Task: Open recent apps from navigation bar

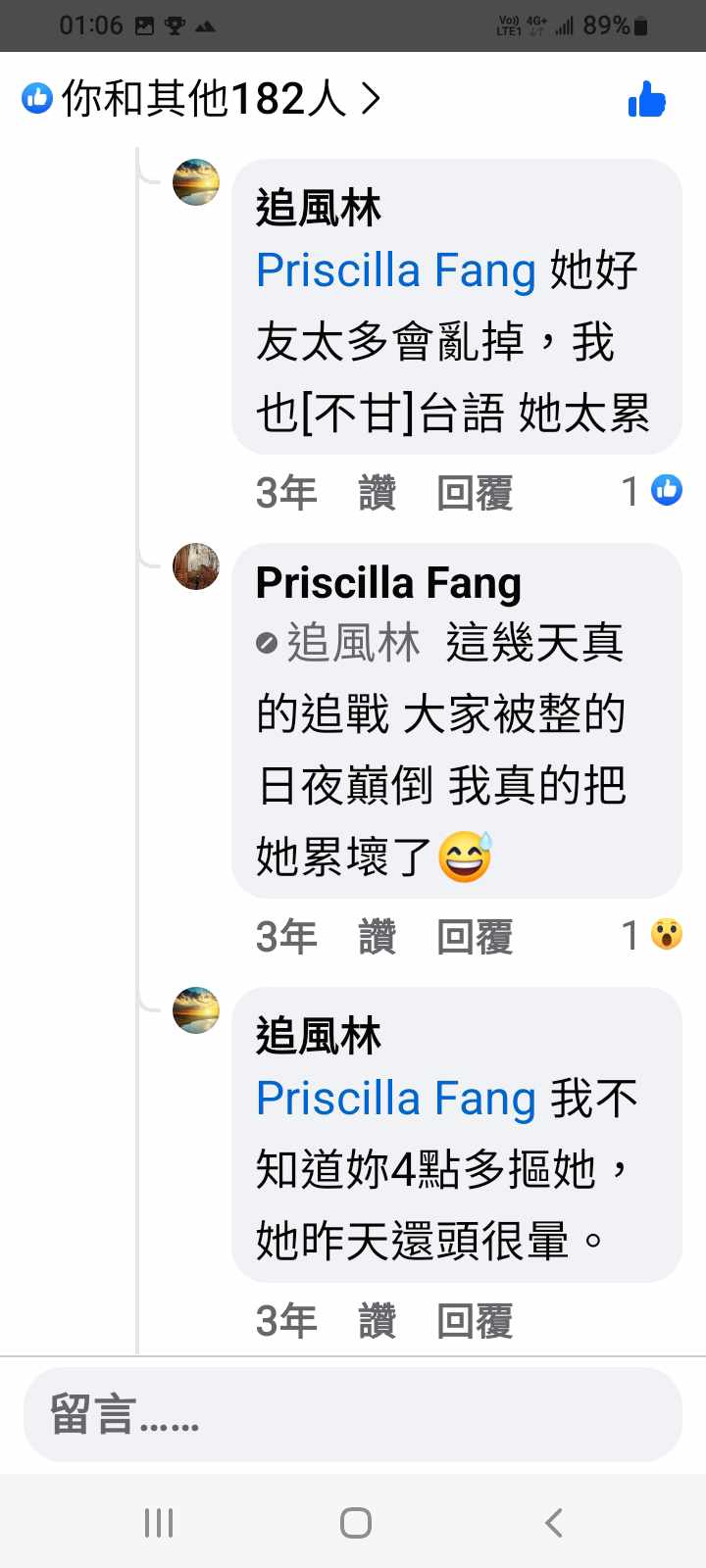Action: (159, 1523)
